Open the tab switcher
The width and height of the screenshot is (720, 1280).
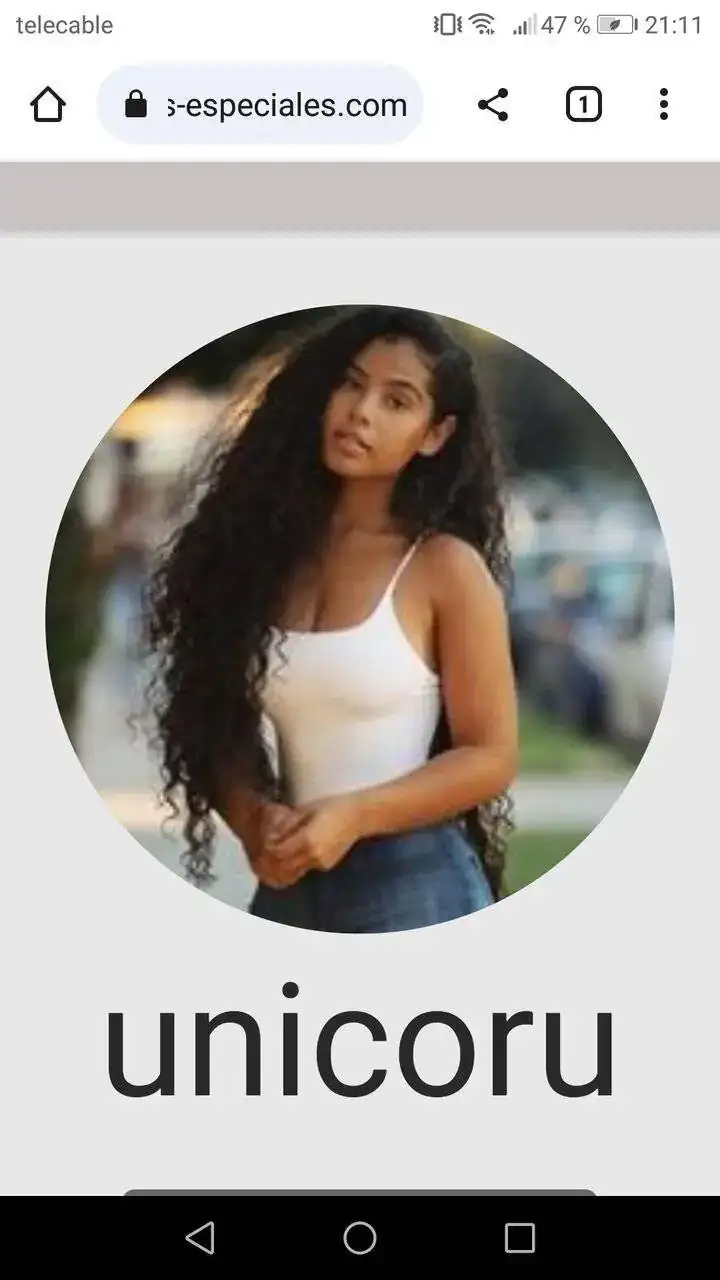coord(583,104)
